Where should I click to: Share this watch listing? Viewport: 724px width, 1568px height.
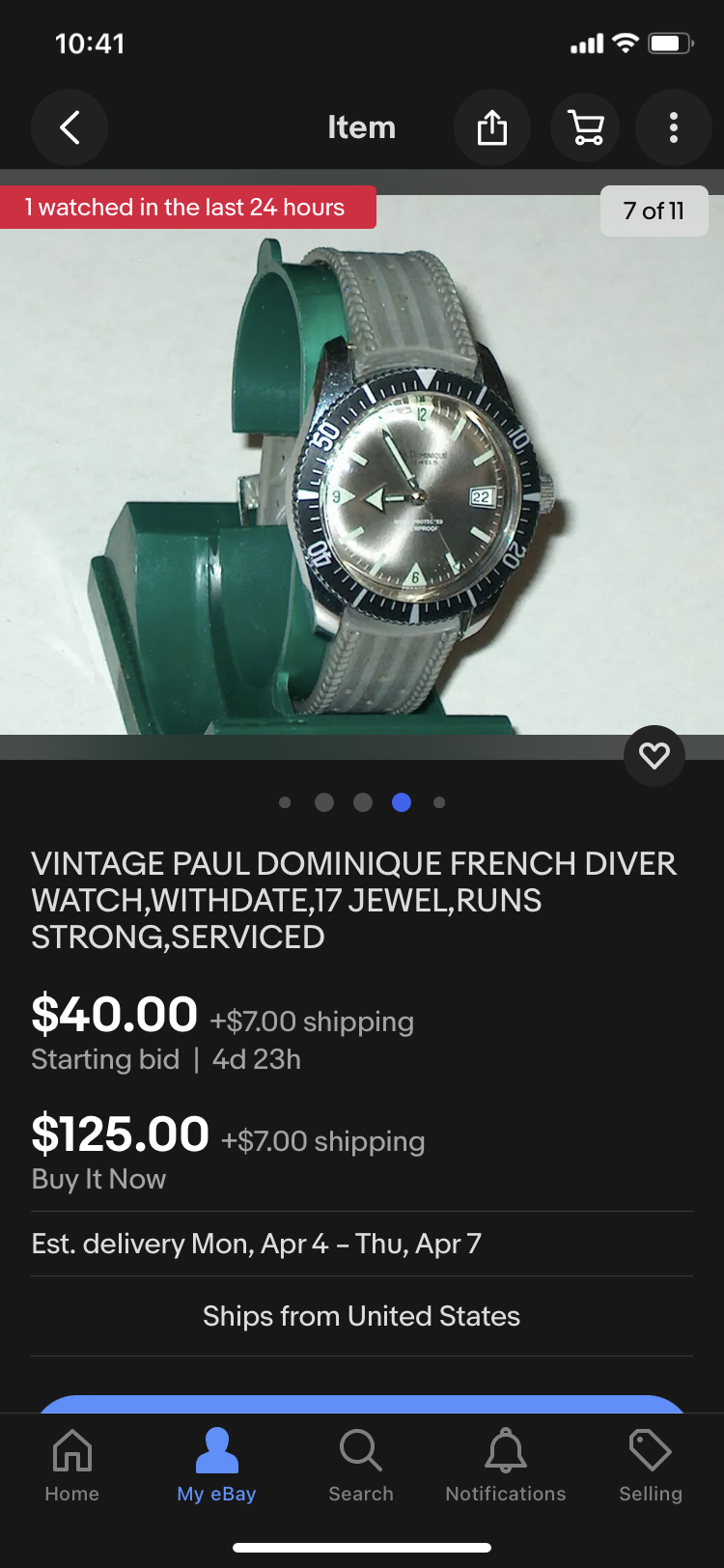click(492, 127)
